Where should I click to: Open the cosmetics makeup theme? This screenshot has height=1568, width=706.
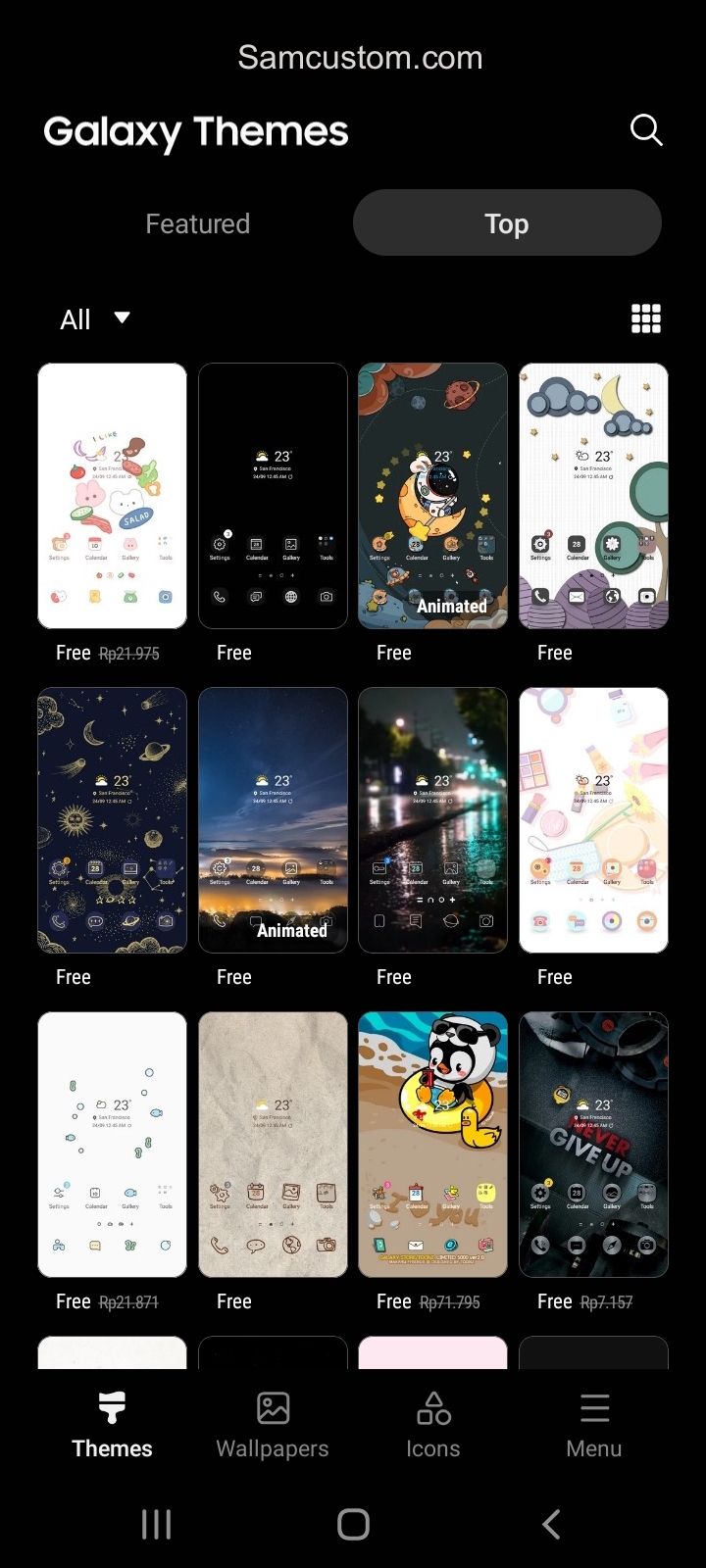(593, 820)
